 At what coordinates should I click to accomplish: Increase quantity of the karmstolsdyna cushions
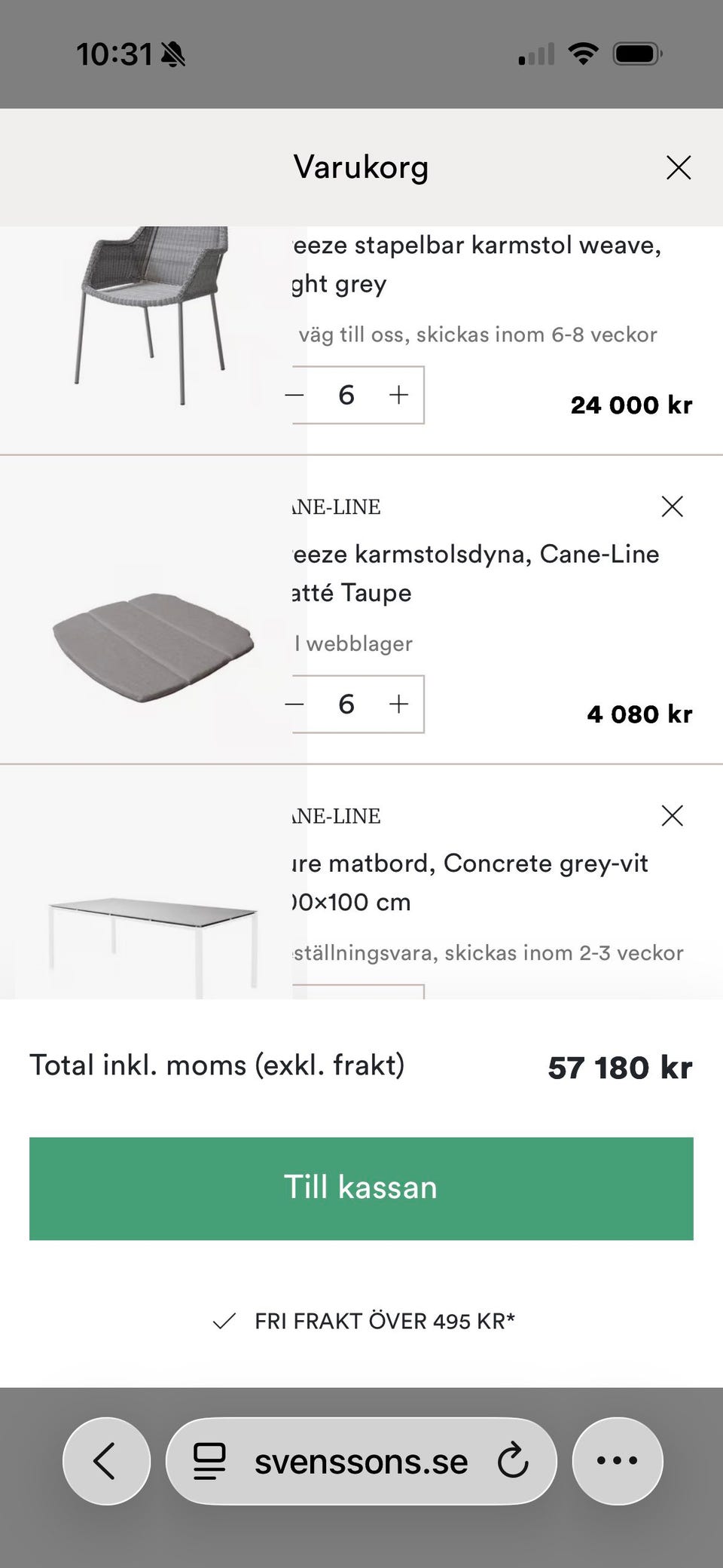click(x=398, y=703)
